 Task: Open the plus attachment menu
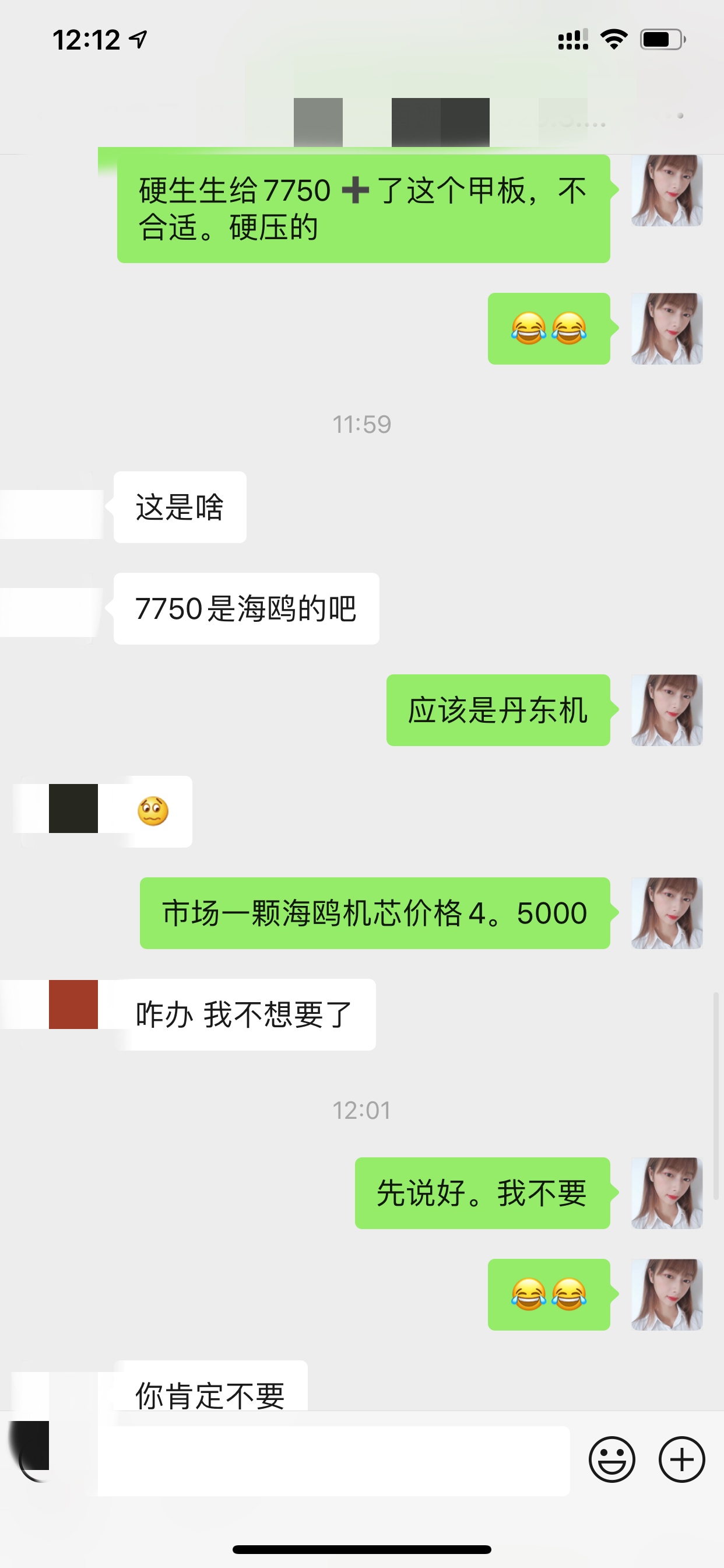click(x=681, y=1459)
